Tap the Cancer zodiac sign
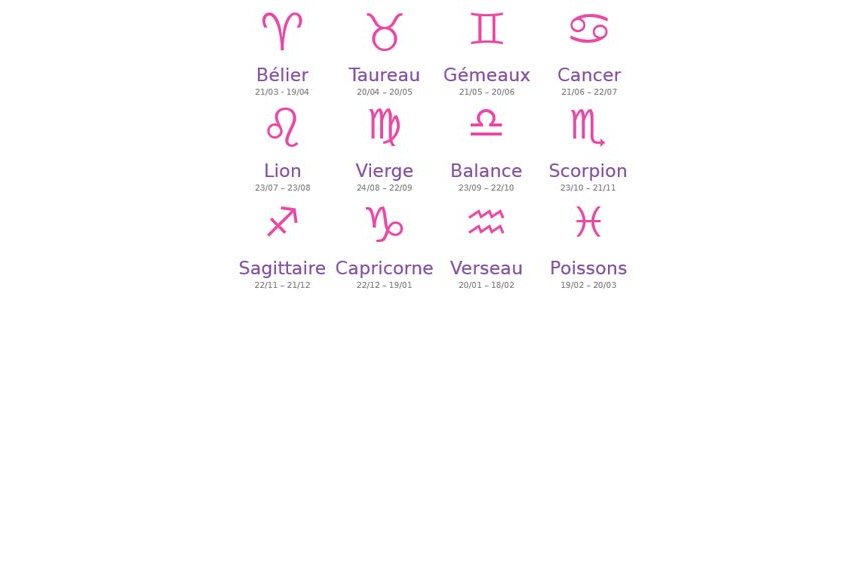866x566 pixels. tap(588, 52)
